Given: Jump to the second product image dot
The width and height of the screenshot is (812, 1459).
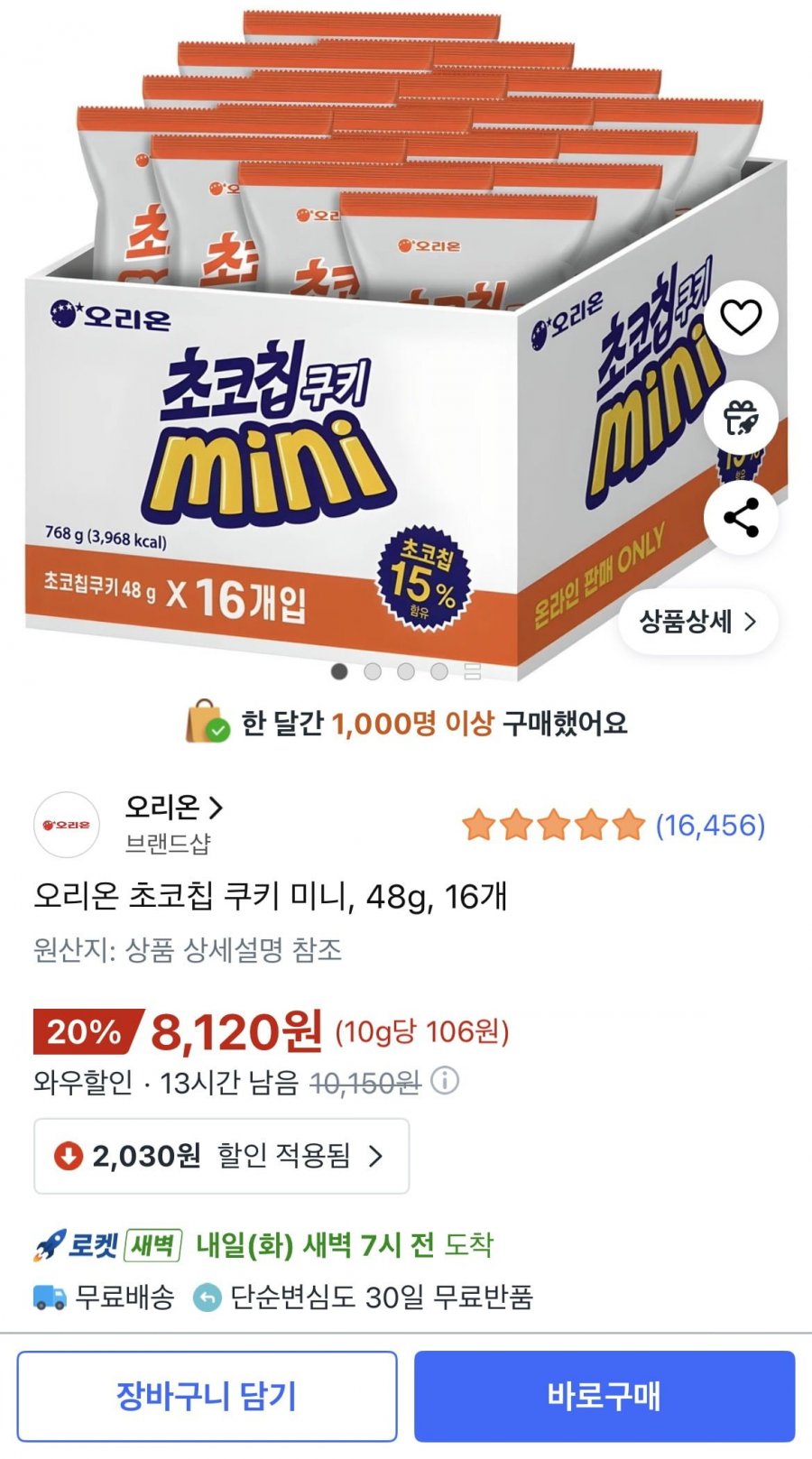Looking at the screenshot, I should pyautogui.click(x=373, y=671).
